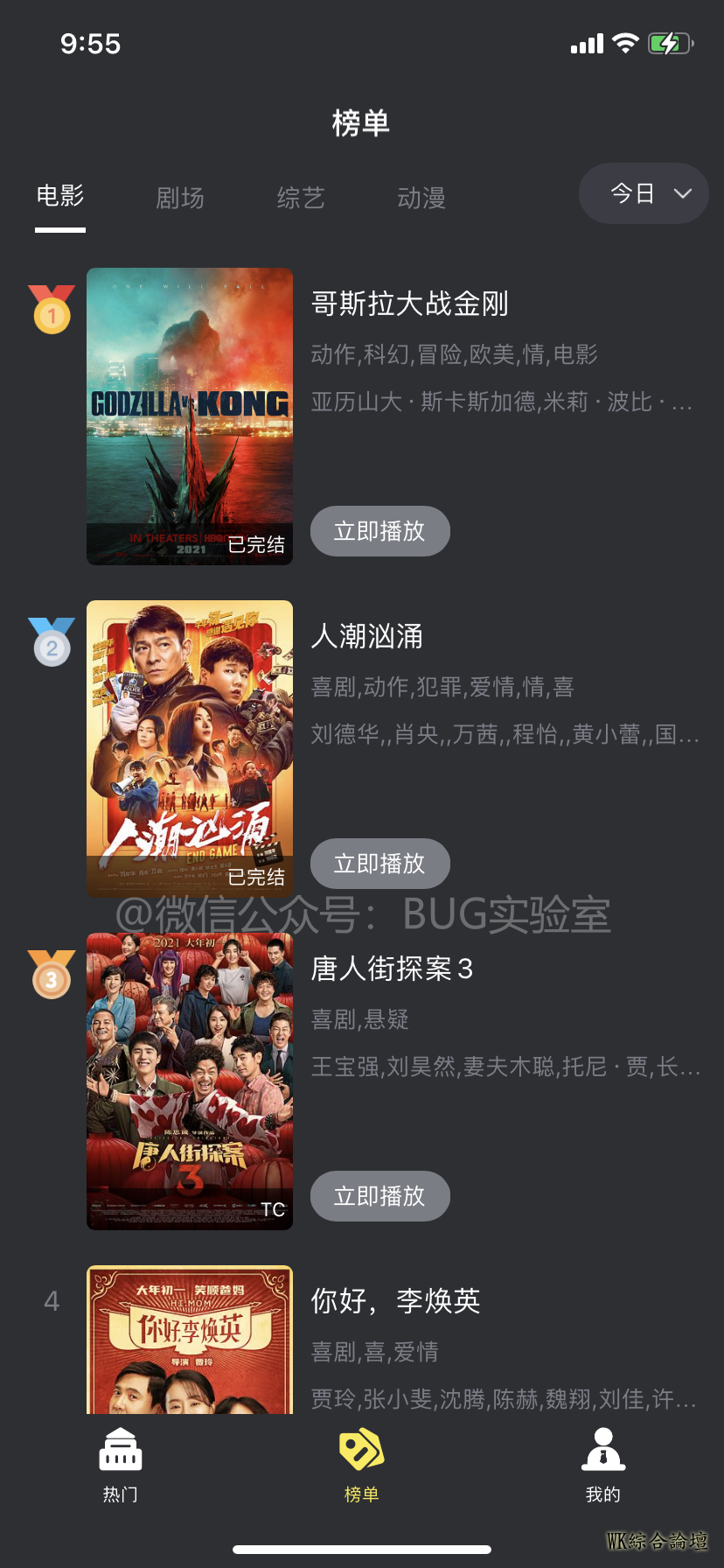Image resolution: width=724 pixels, height=1568 pixels.
Task: Select the 榜单 bottom tab
Action: click(x=361, y=1465)
